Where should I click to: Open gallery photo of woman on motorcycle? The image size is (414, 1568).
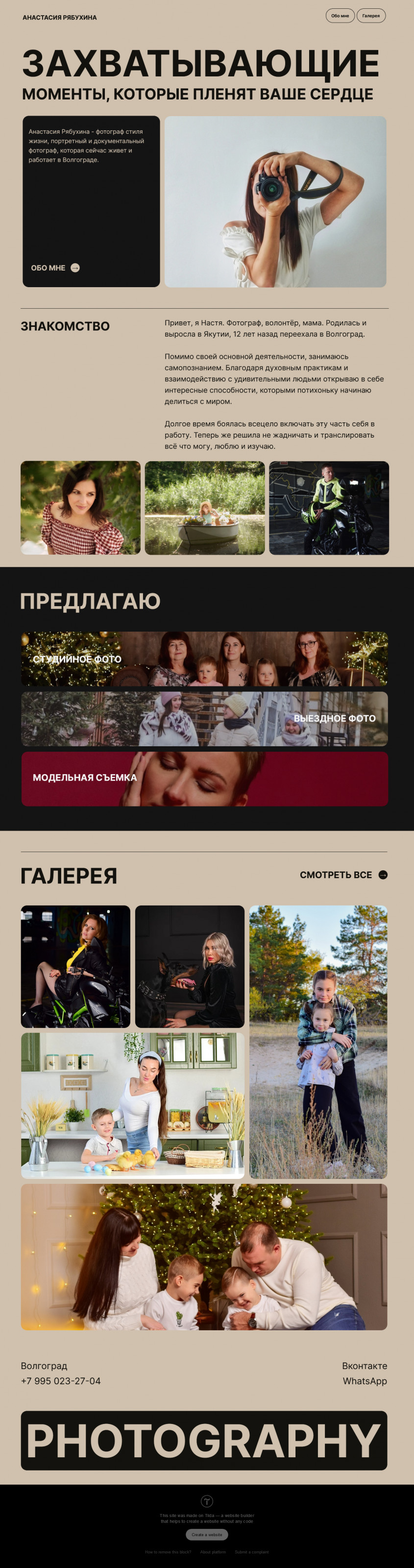click(x=75, y=966)
